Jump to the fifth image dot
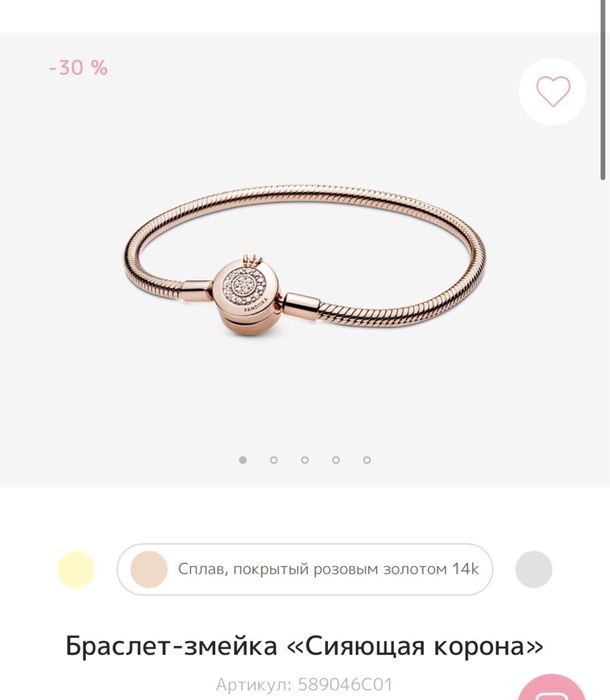The width and height of the screenshot is (610, 700). click(x=367, y=460)
